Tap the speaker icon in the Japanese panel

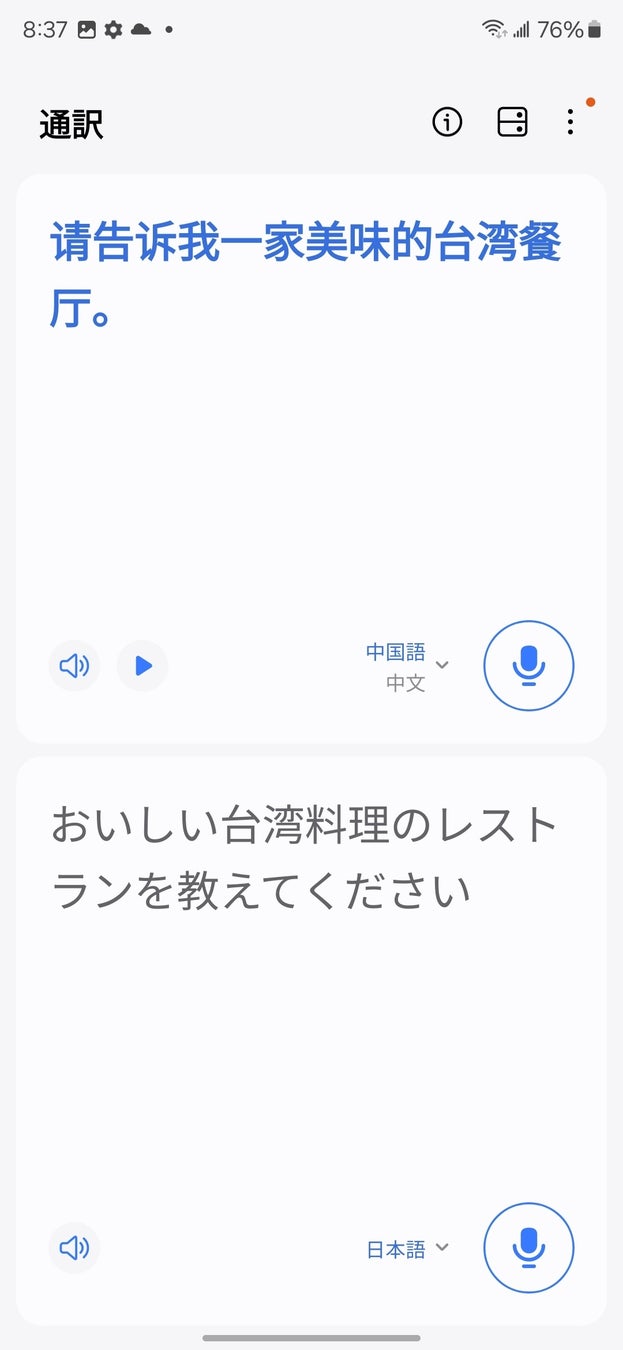click(x=75, y=1248)
